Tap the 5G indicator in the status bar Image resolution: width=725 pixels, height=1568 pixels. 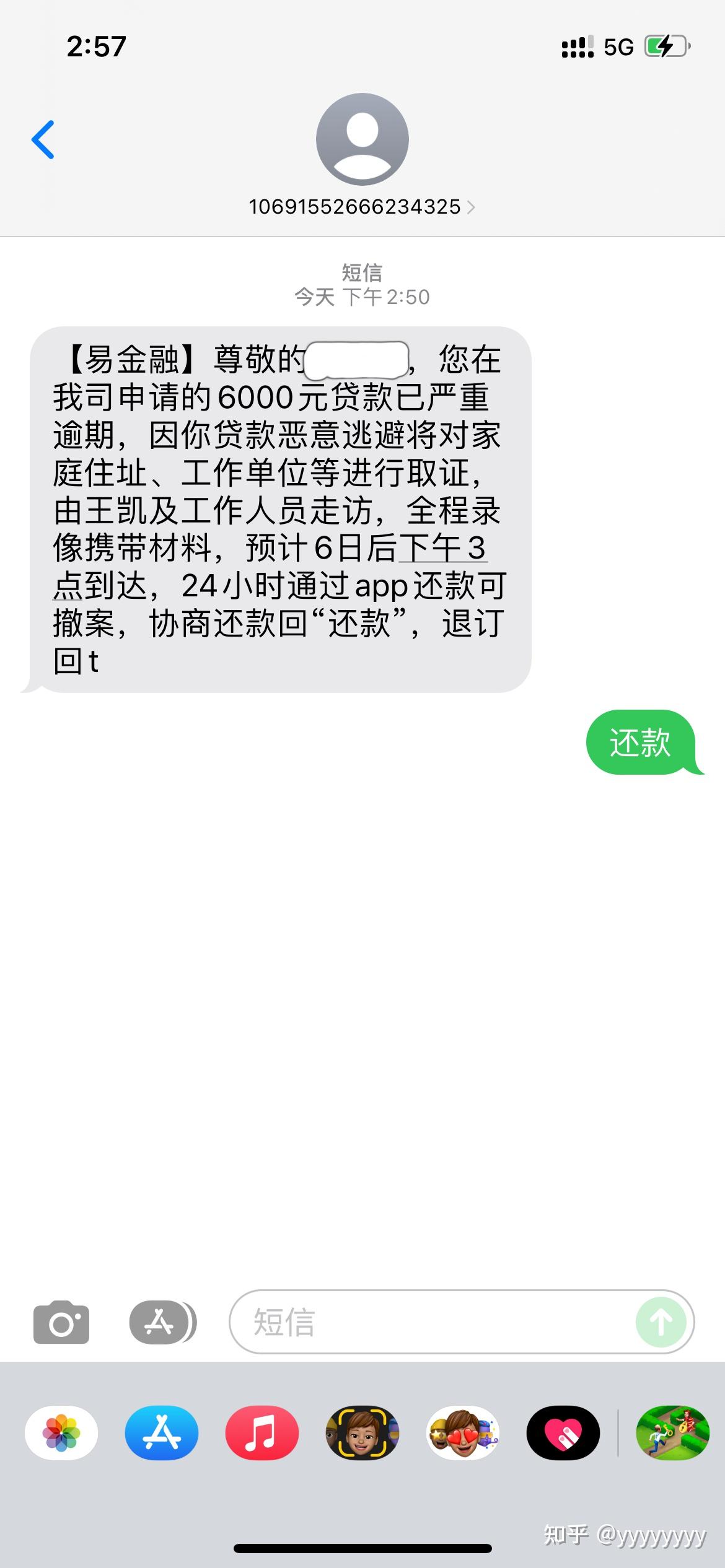point(619,45)
